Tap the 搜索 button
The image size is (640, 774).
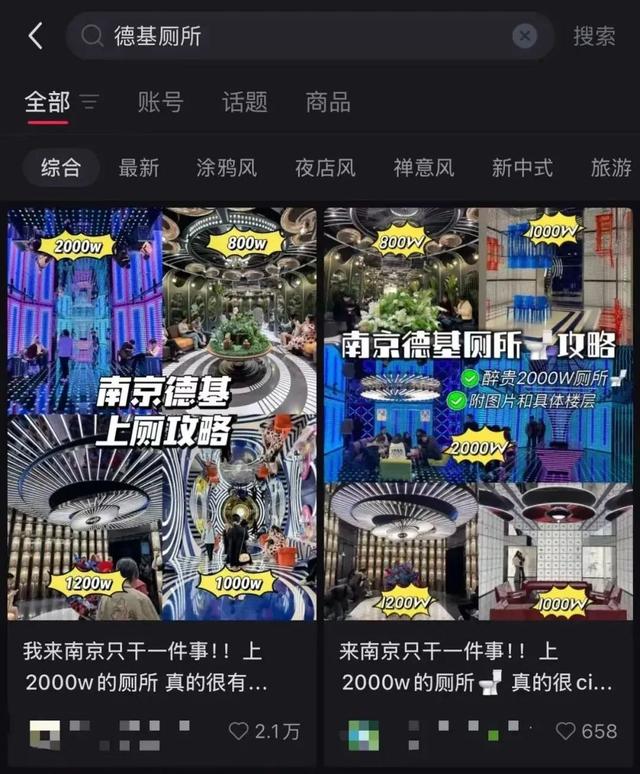[x=594, y=37]
